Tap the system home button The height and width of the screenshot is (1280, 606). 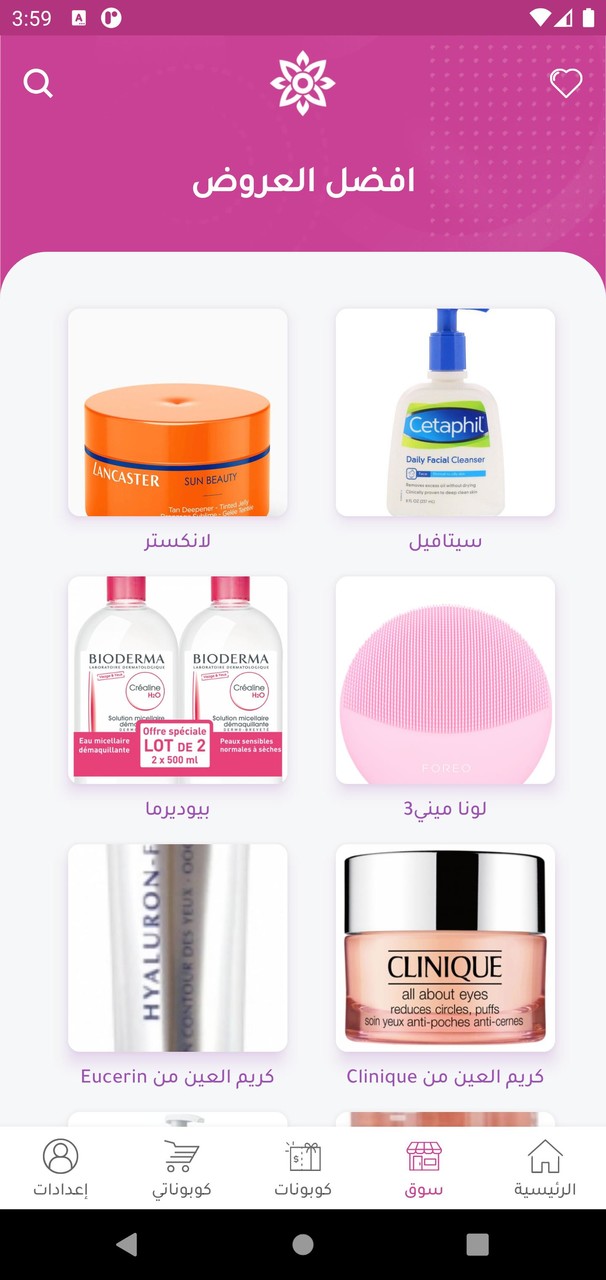[x=303, y=1244]
